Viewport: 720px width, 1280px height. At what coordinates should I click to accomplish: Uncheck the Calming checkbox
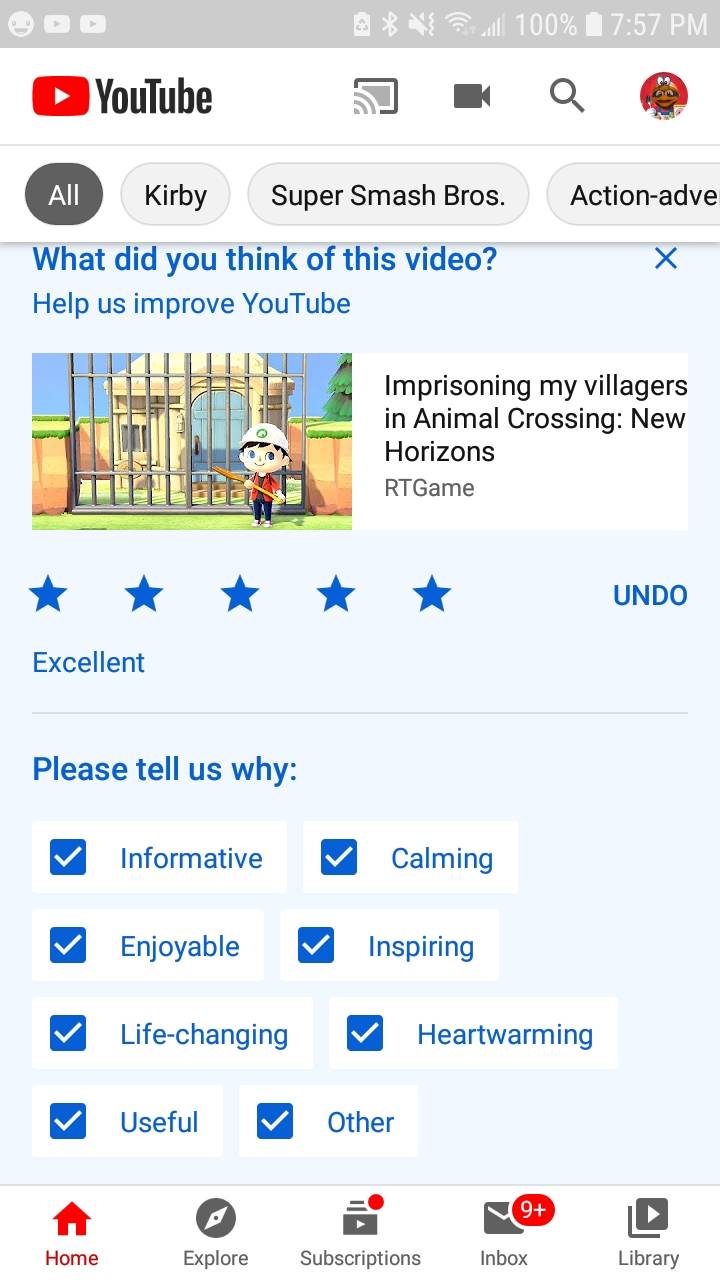coord(339,857)
